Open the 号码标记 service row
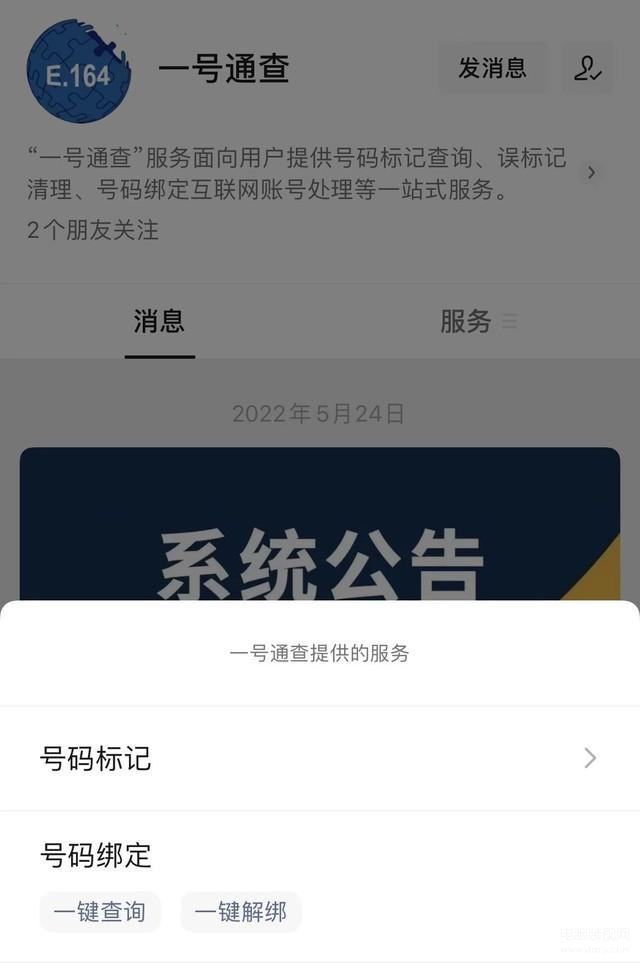640x963 pixels. [319, 758]
